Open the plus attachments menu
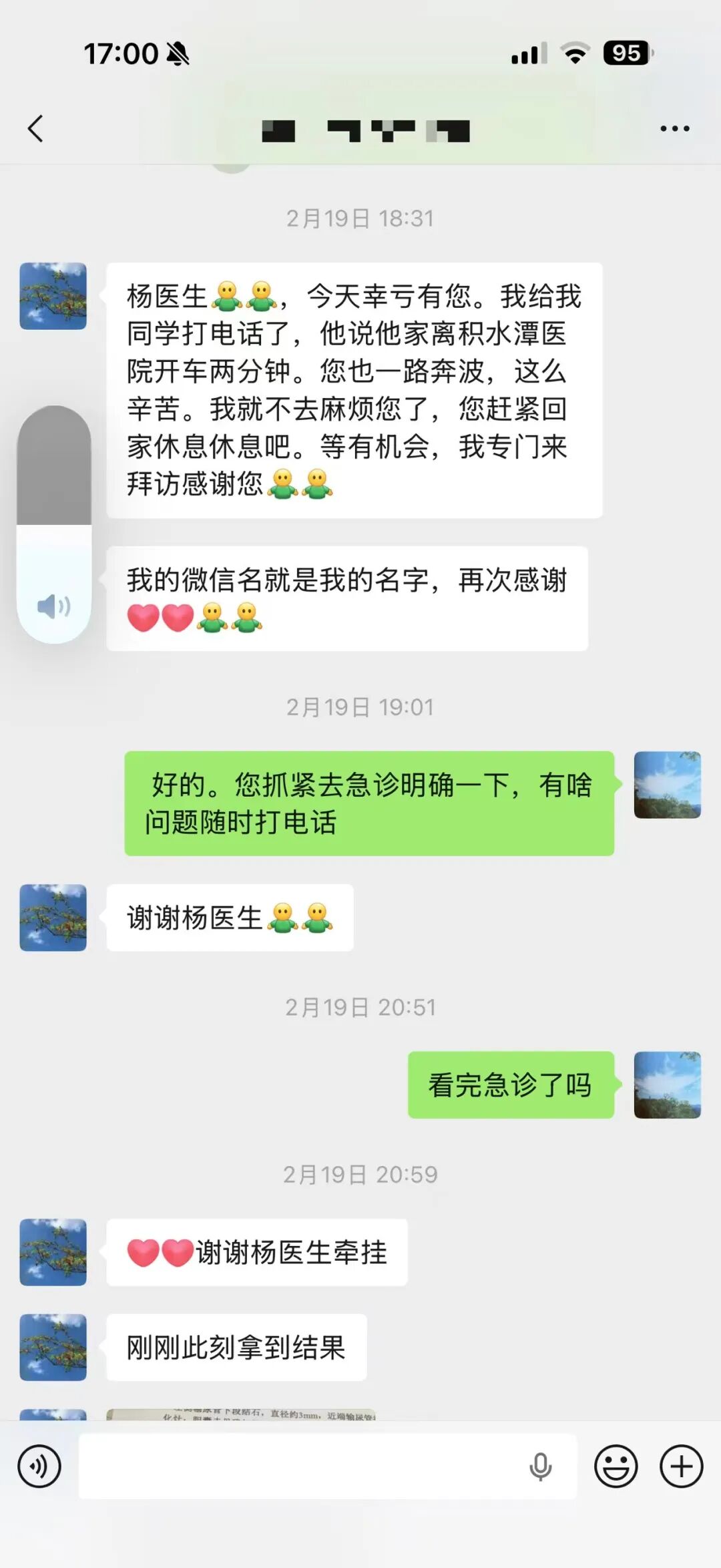 681,1466
